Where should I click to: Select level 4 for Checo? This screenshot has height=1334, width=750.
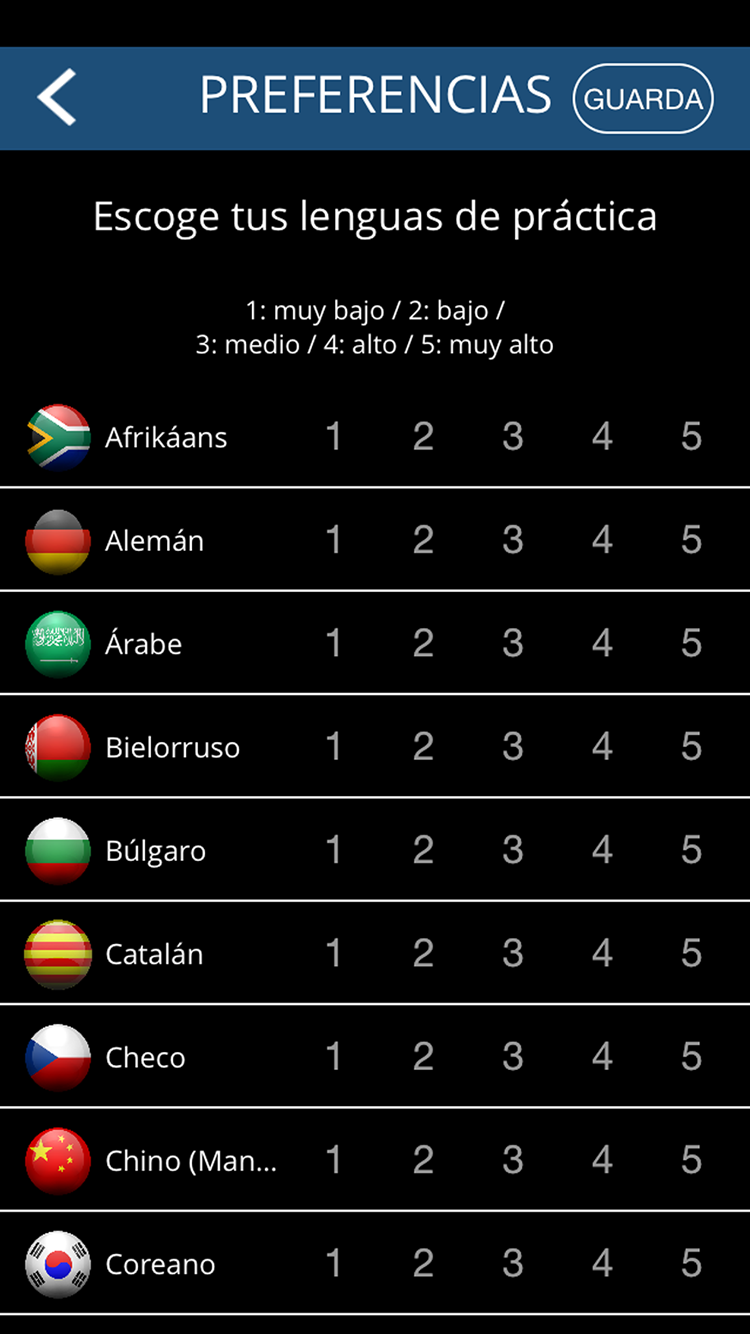[x=602, y=1057]
